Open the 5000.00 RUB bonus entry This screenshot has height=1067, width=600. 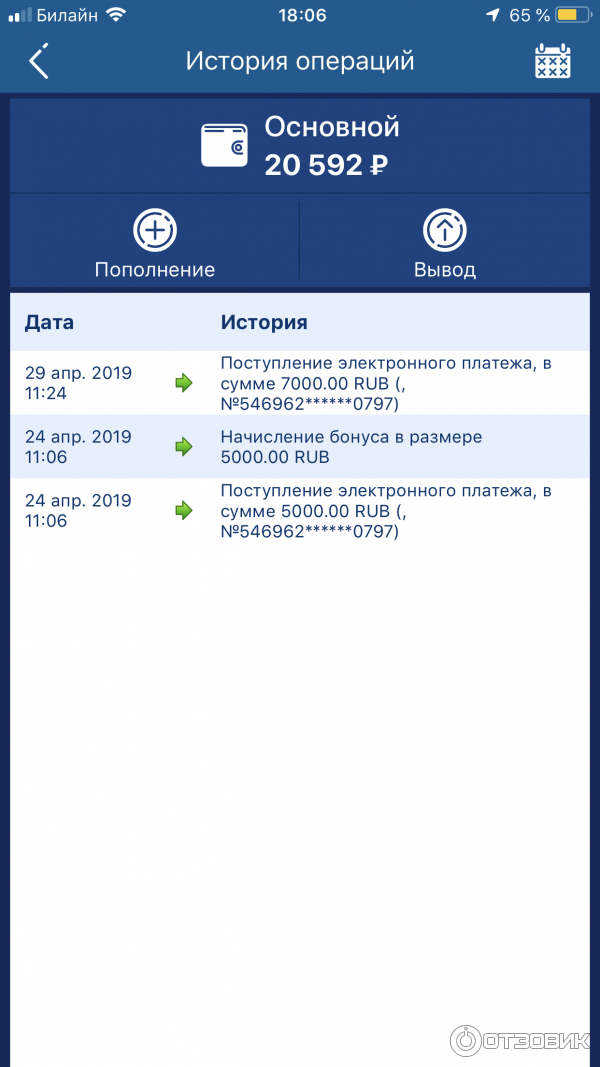[299, 447]
